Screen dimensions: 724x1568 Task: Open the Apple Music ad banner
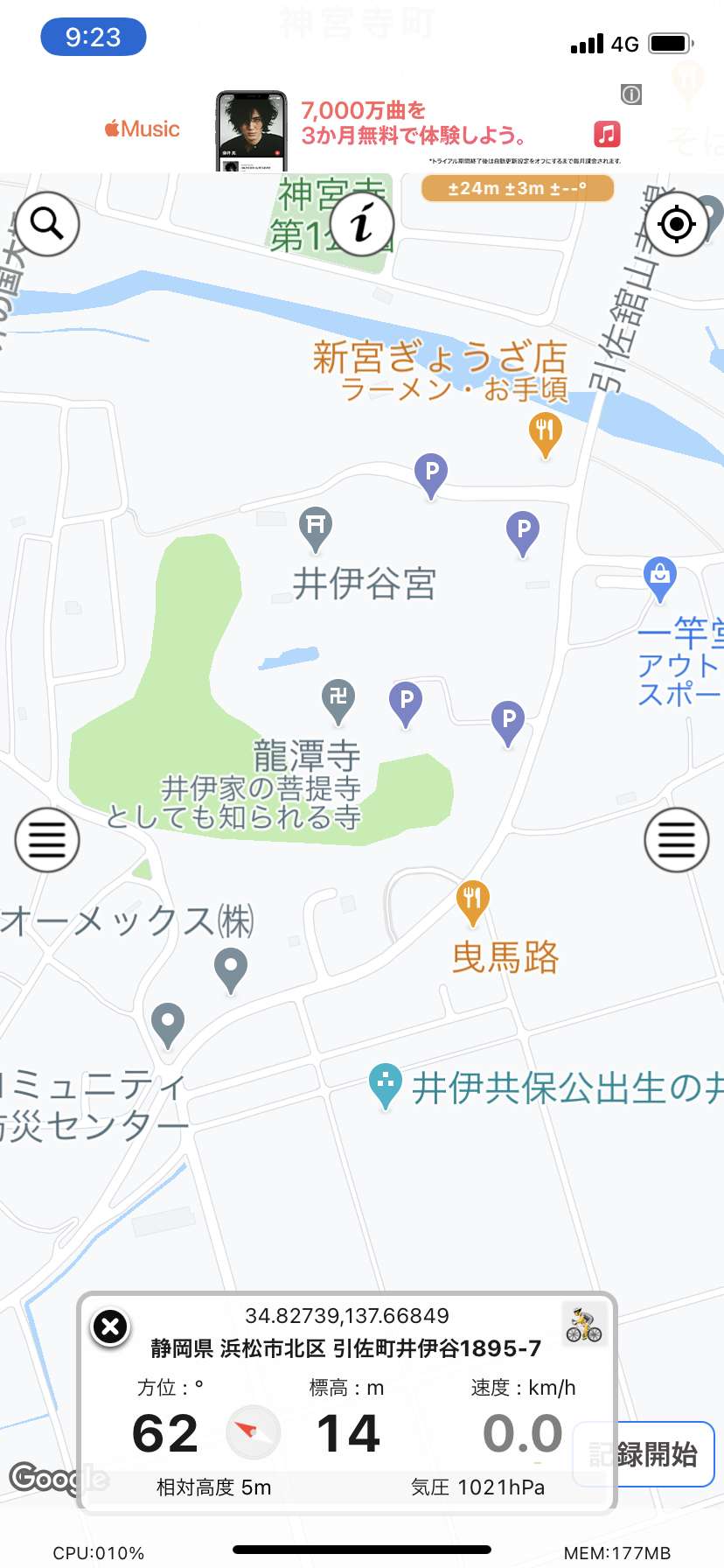coord(362,129)
